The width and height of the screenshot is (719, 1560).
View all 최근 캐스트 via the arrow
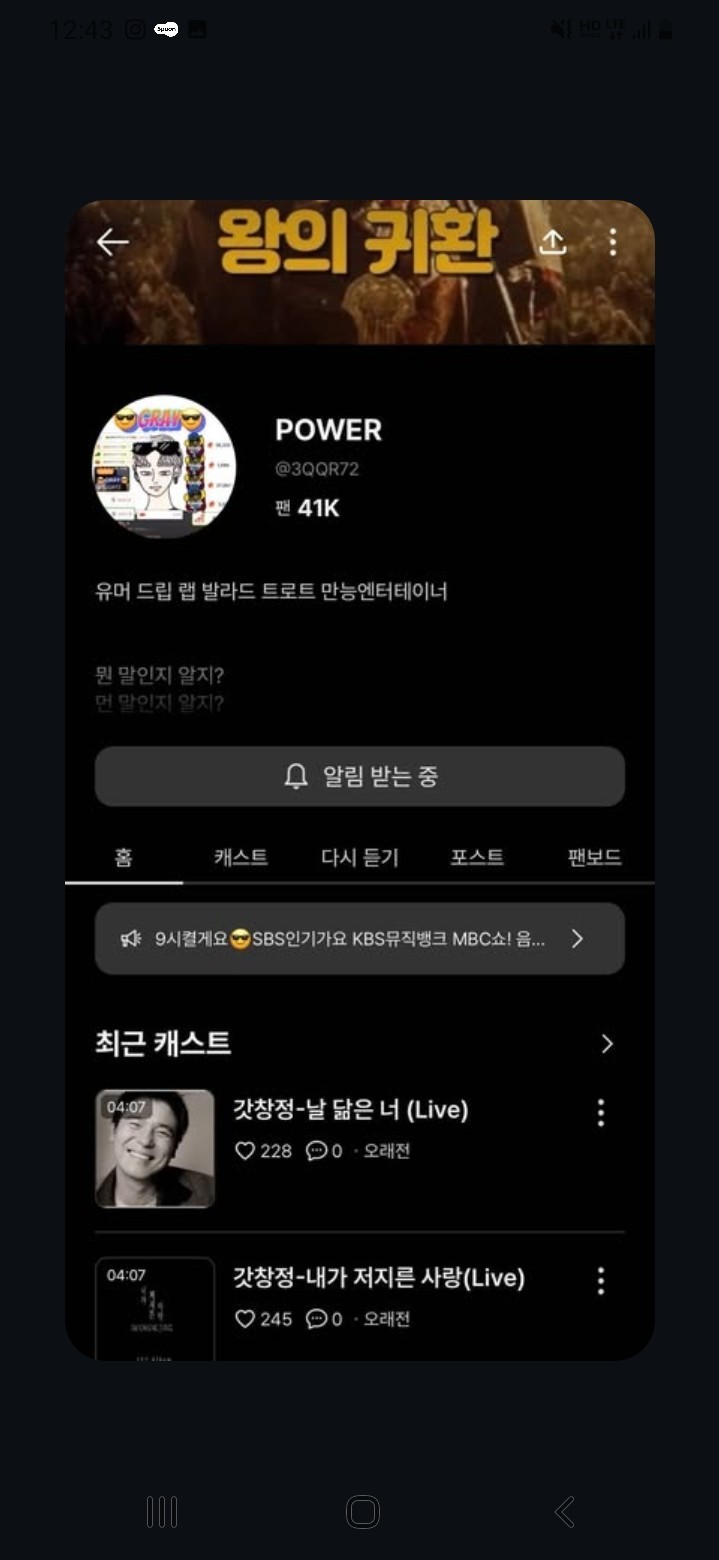(607, 1044)
